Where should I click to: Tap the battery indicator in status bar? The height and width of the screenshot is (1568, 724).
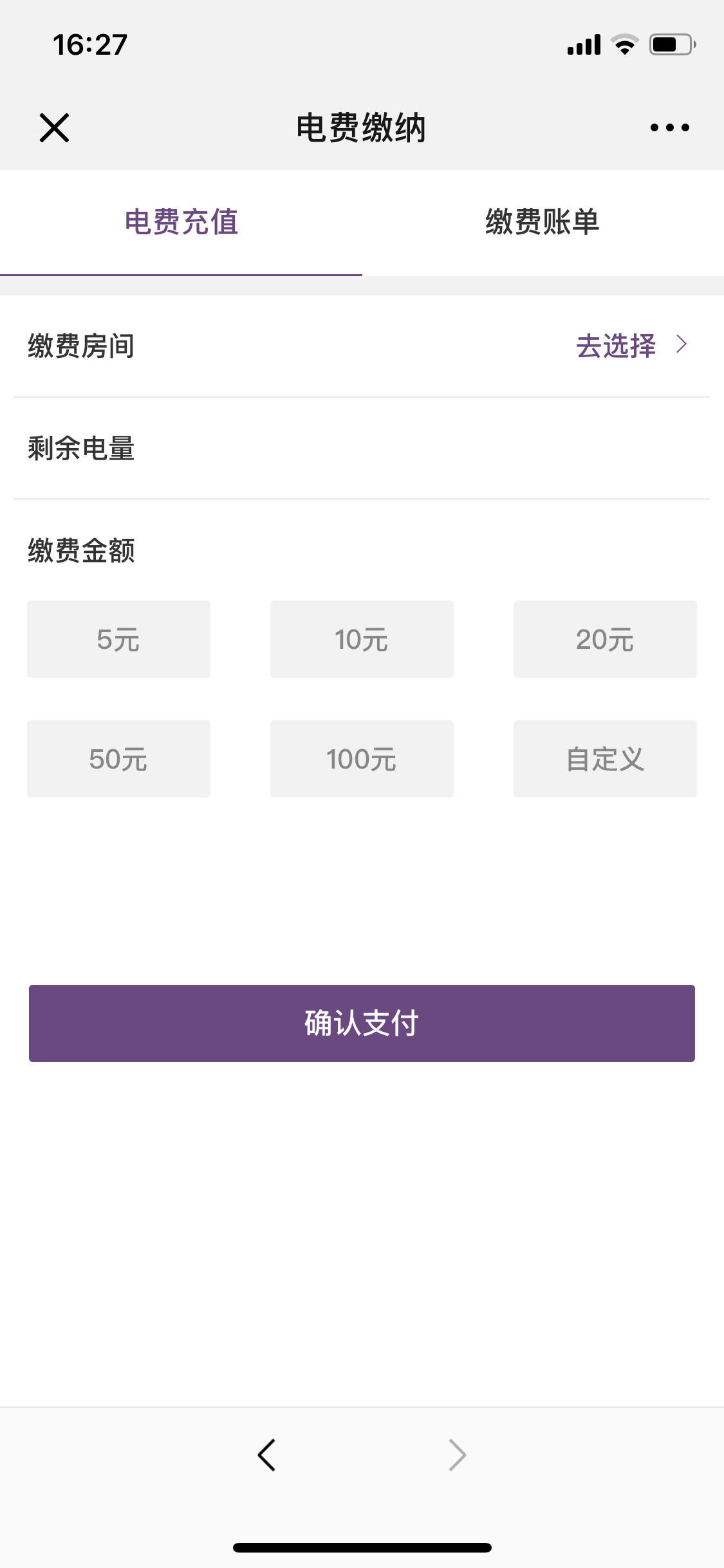pos(672,42)
